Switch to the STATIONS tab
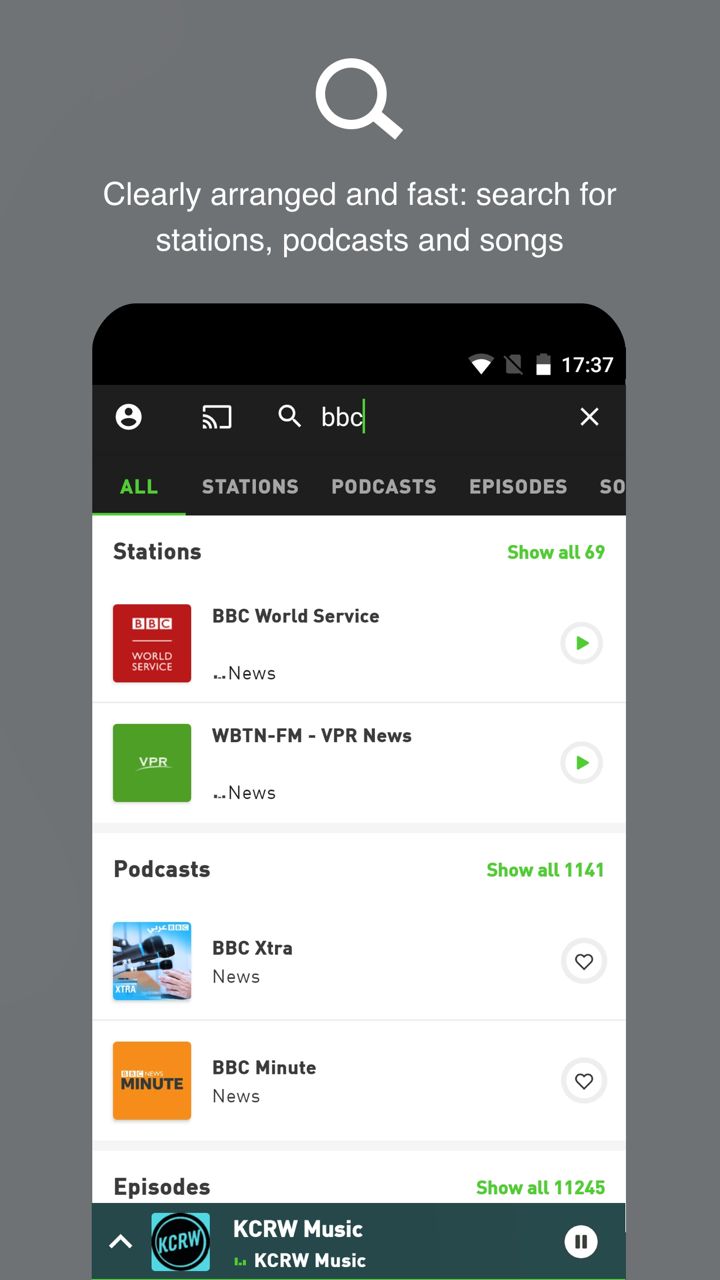 (250, 487)
